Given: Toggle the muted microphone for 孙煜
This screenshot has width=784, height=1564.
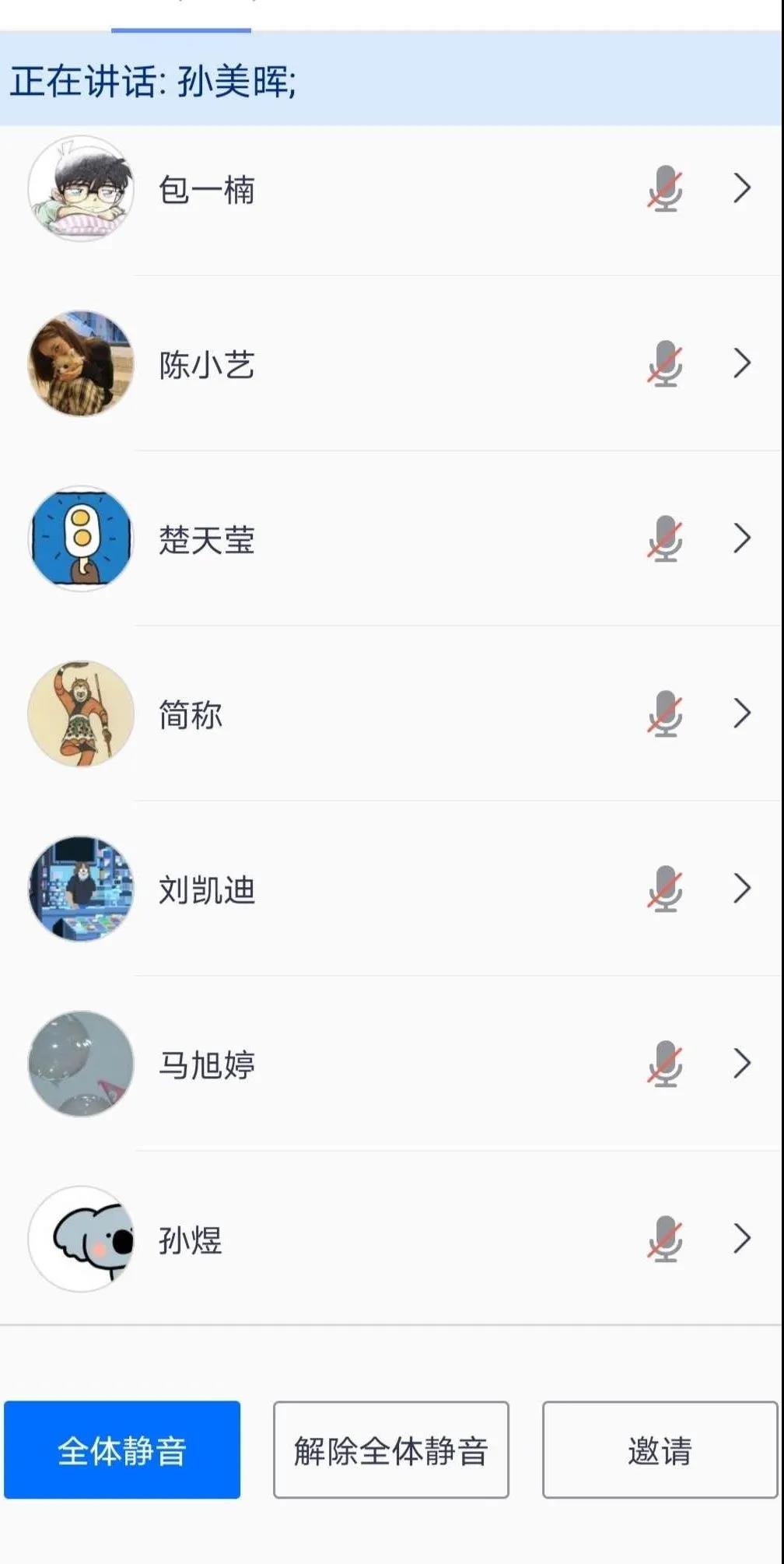Looking at the screenshot, I should tap(665, 1239).
